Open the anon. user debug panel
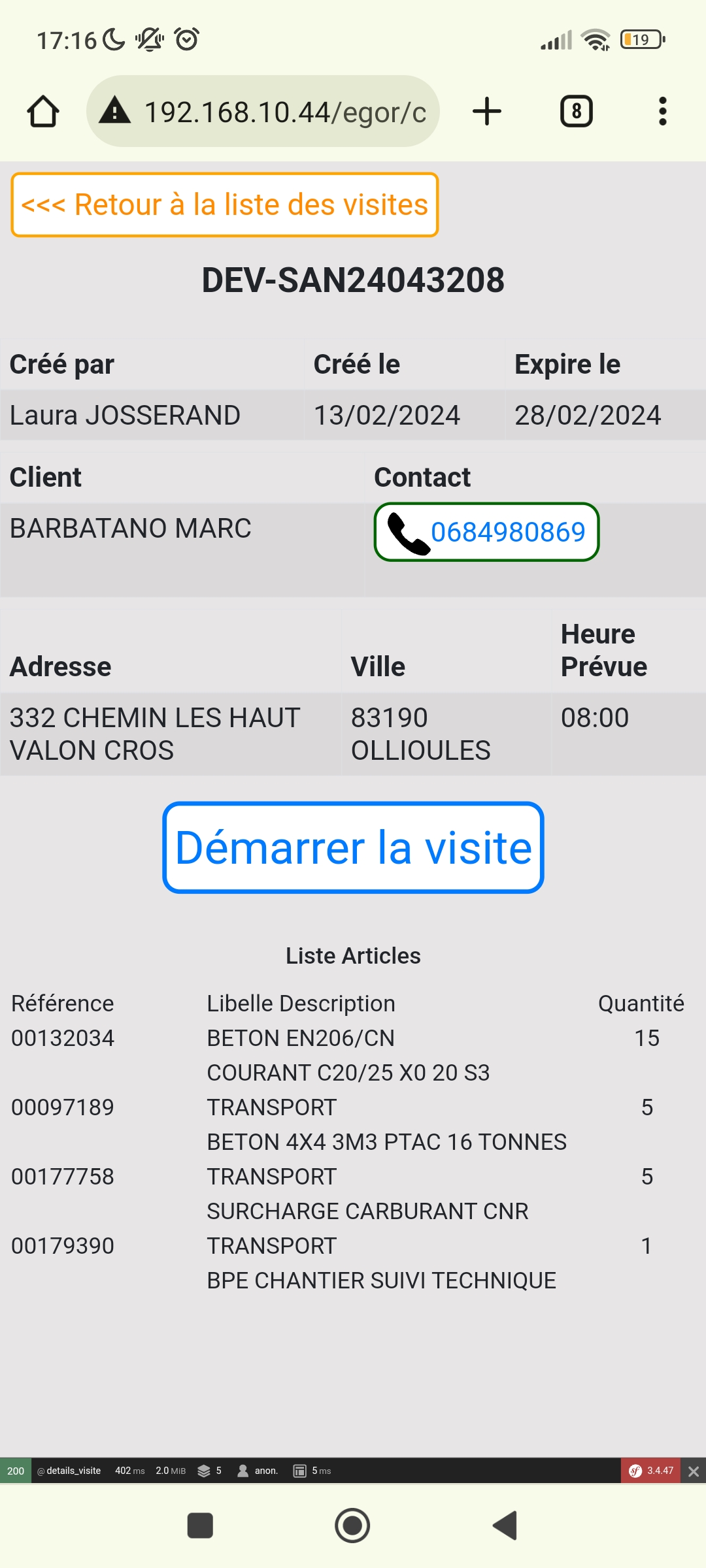 [258, 1471]
